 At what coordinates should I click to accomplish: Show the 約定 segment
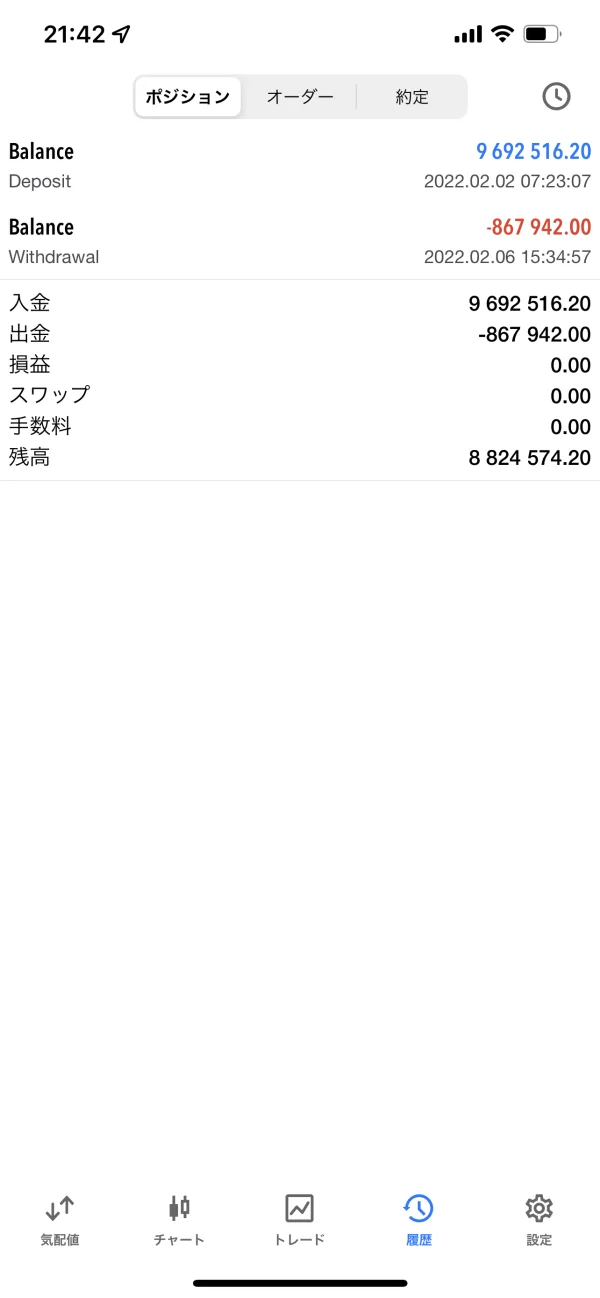[x=412, y=97]
